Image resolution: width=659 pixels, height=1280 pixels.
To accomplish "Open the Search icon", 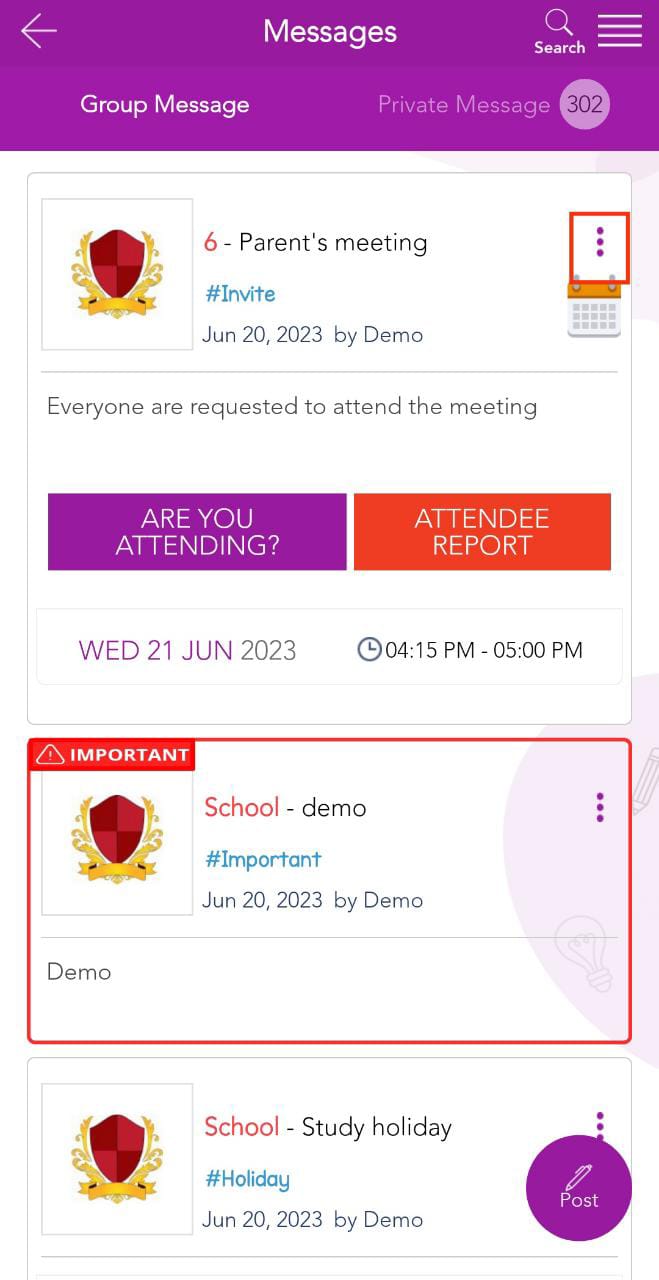I will (x=559, y=32).
